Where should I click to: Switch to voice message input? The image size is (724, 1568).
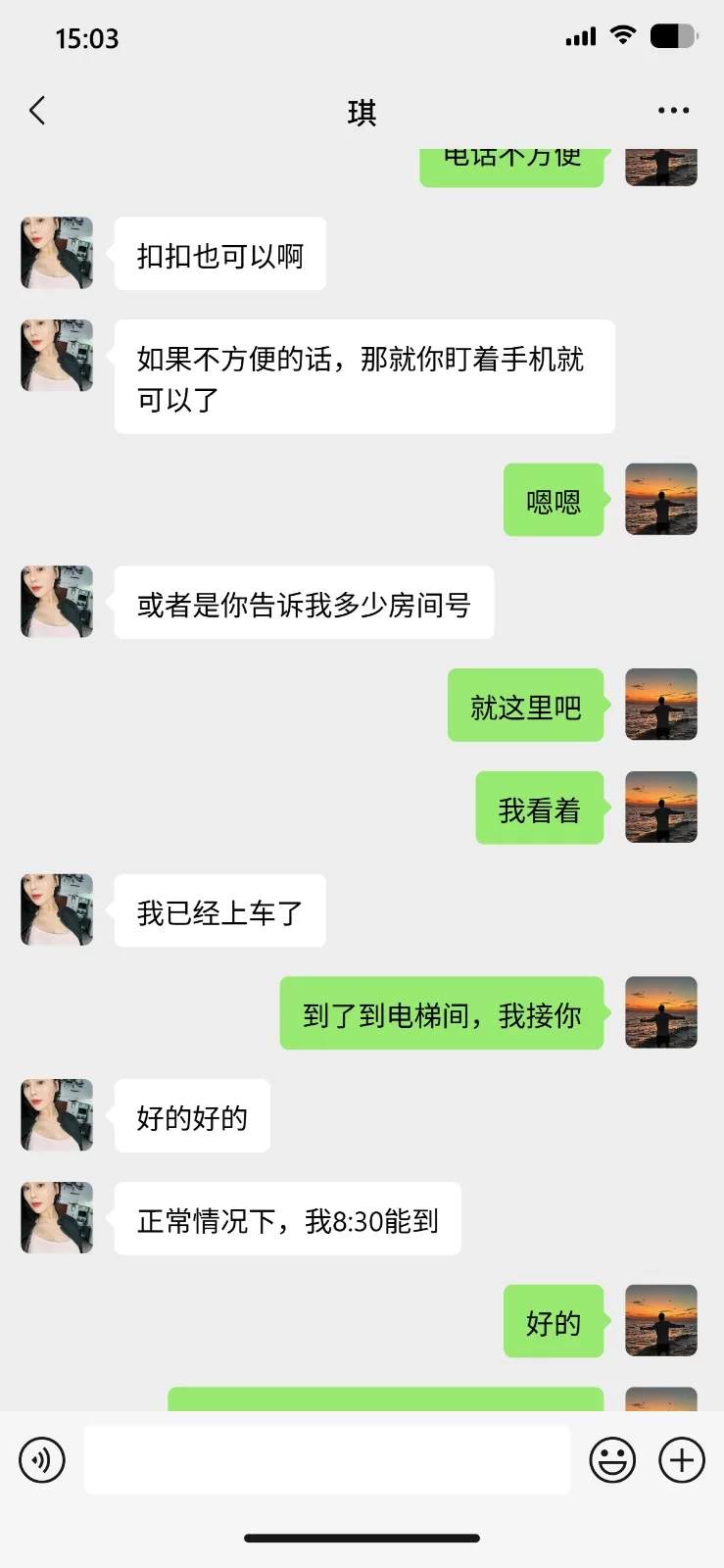[42, 1460]
